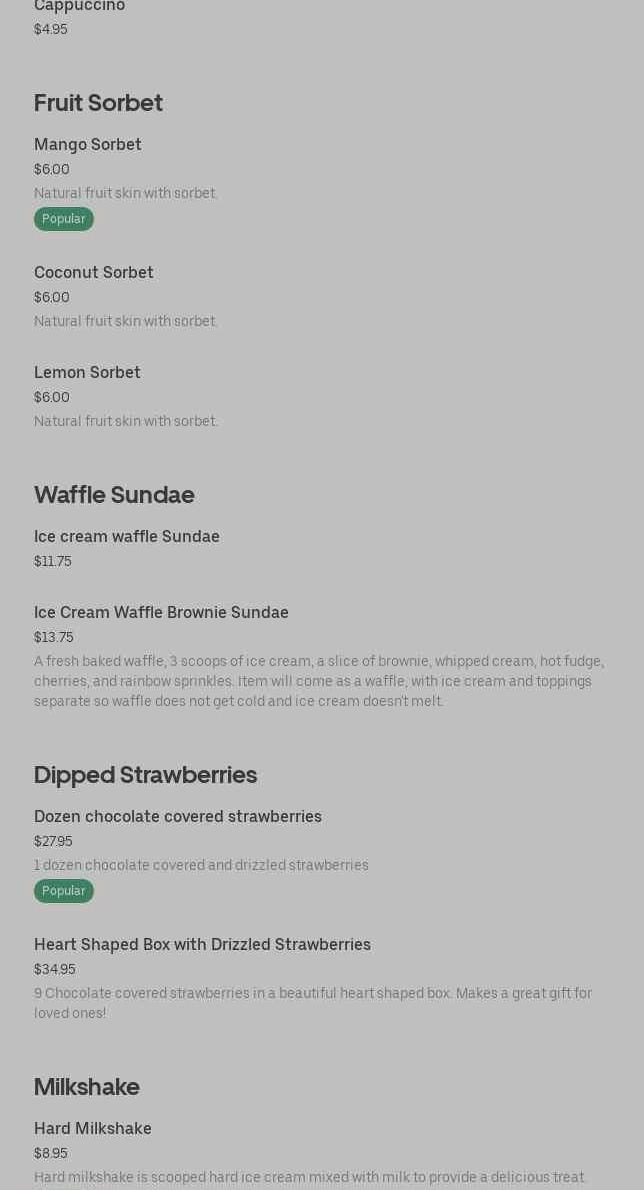This screenshot has width=644, height=1190.
Task: Open Ice cream waffle Sundae
Action: coord(127,537)
